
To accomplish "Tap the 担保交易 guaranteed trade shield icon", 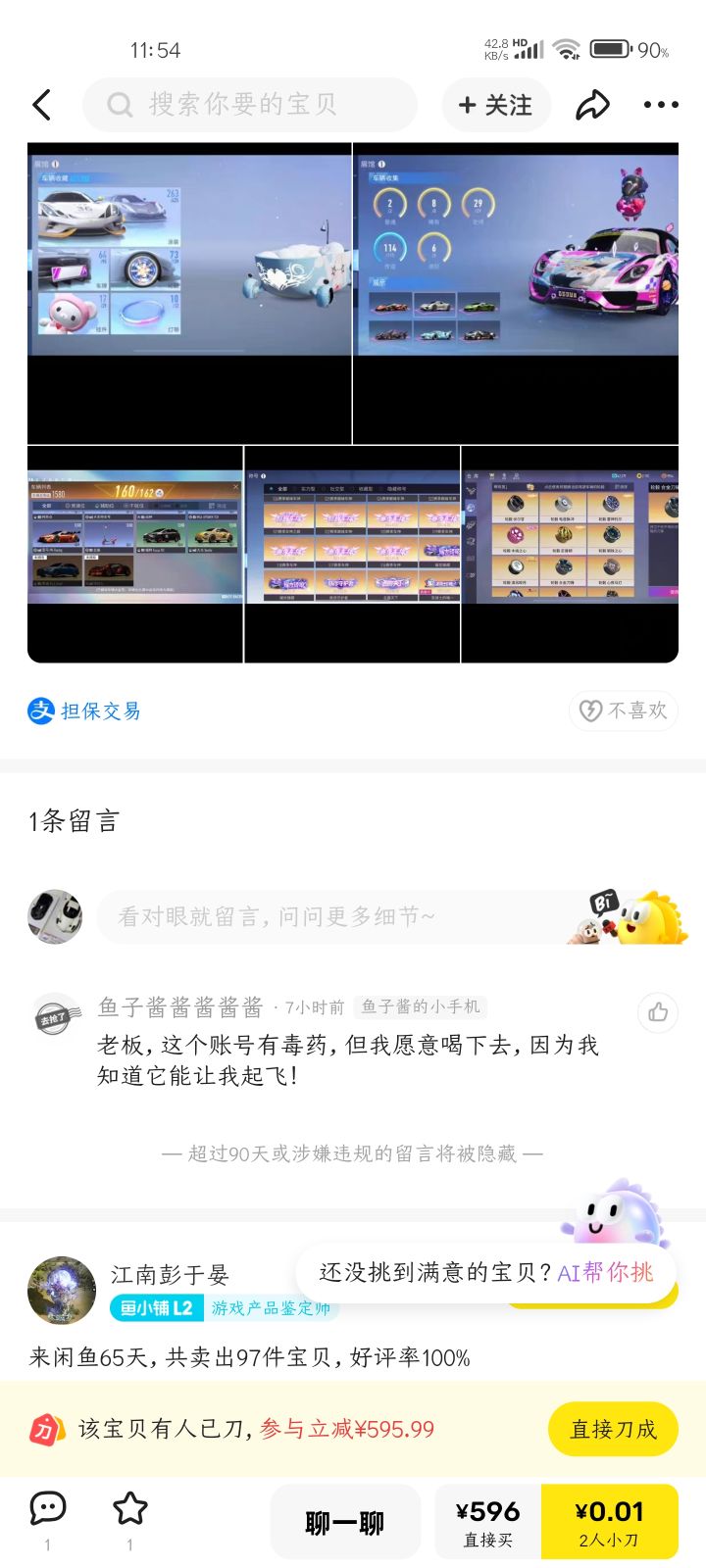I will coord(43,710).
